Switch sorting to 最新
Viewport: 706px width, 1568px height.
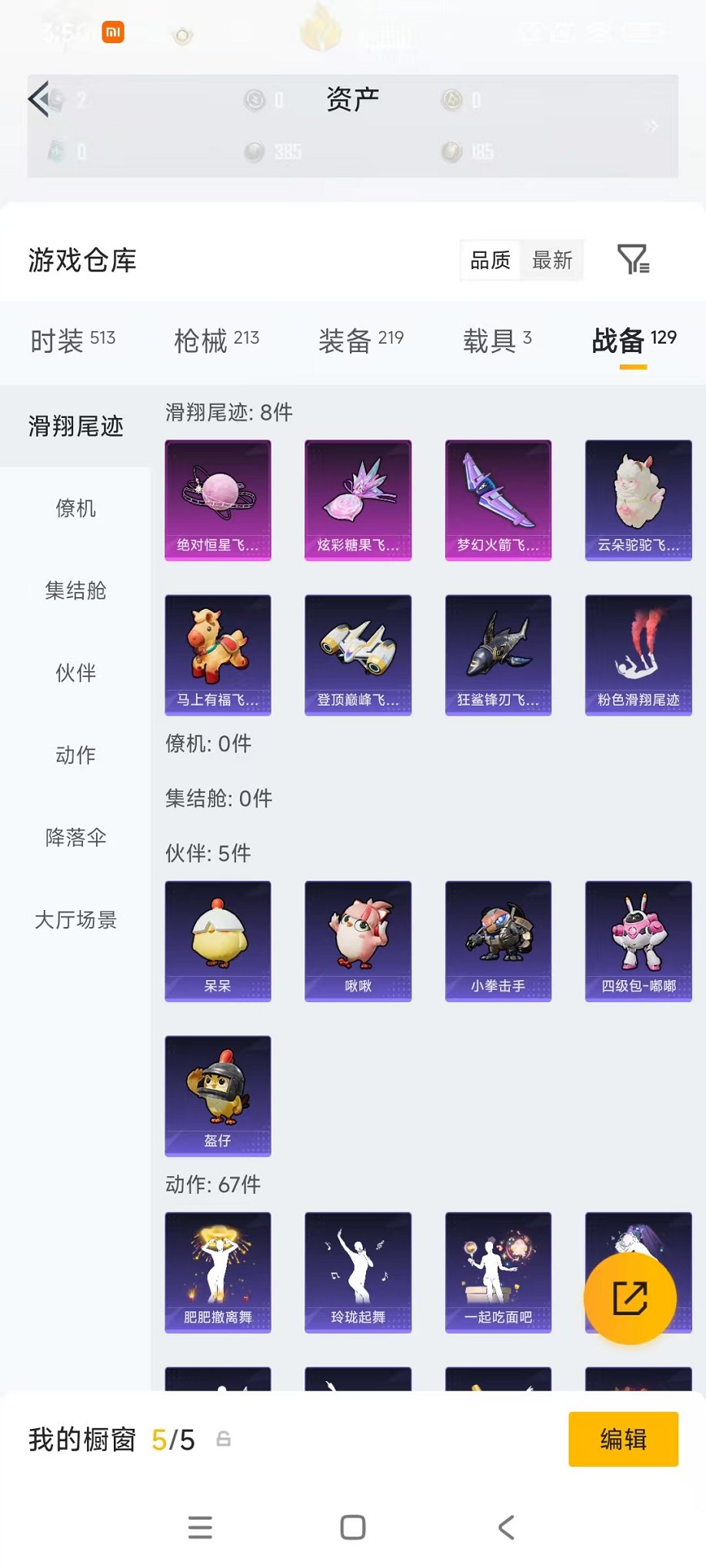551,261
